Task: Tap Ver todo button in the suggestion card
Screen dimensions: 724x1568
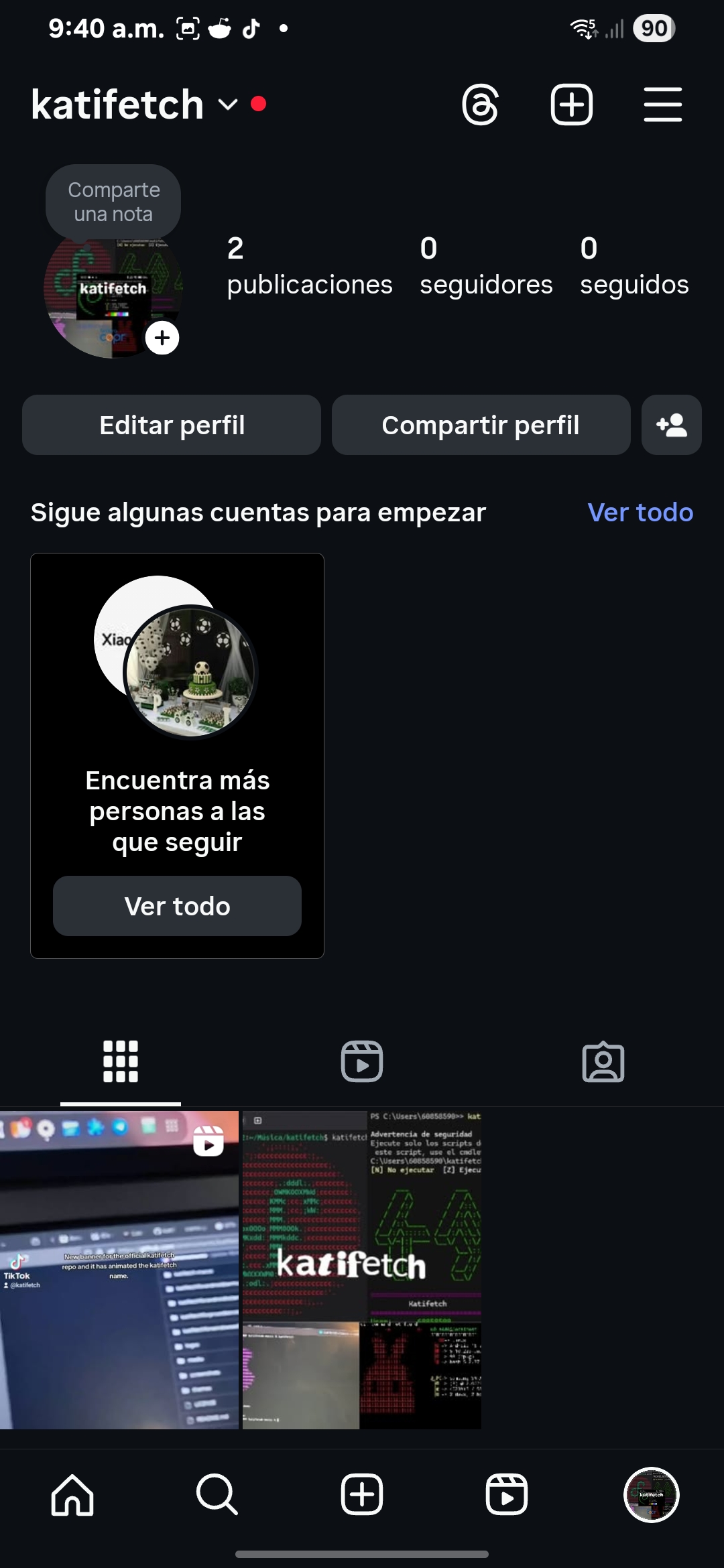Action: [x=177, y=906]
